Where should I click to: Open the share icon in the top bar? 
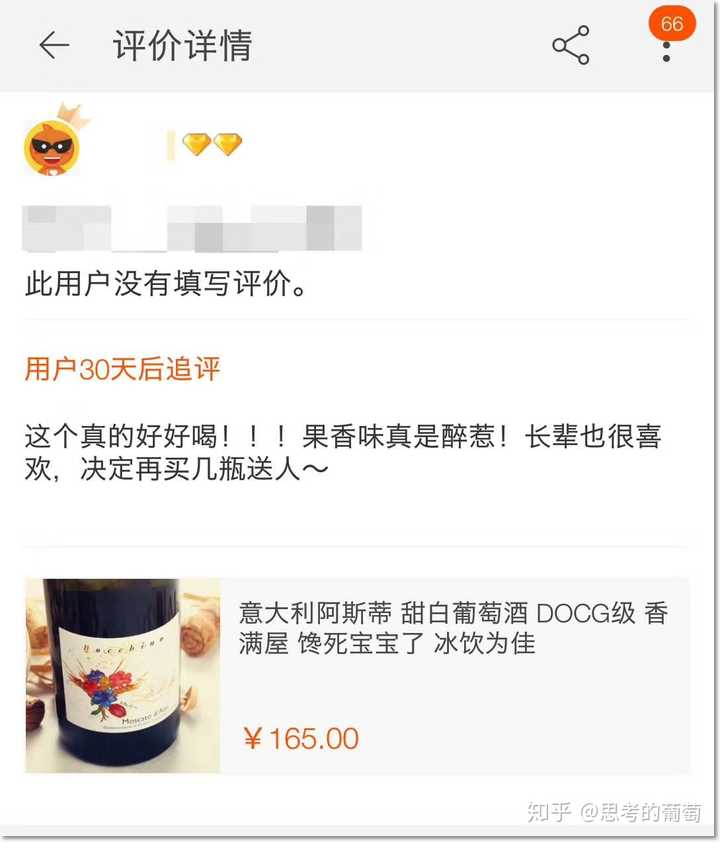pos(570,46)
